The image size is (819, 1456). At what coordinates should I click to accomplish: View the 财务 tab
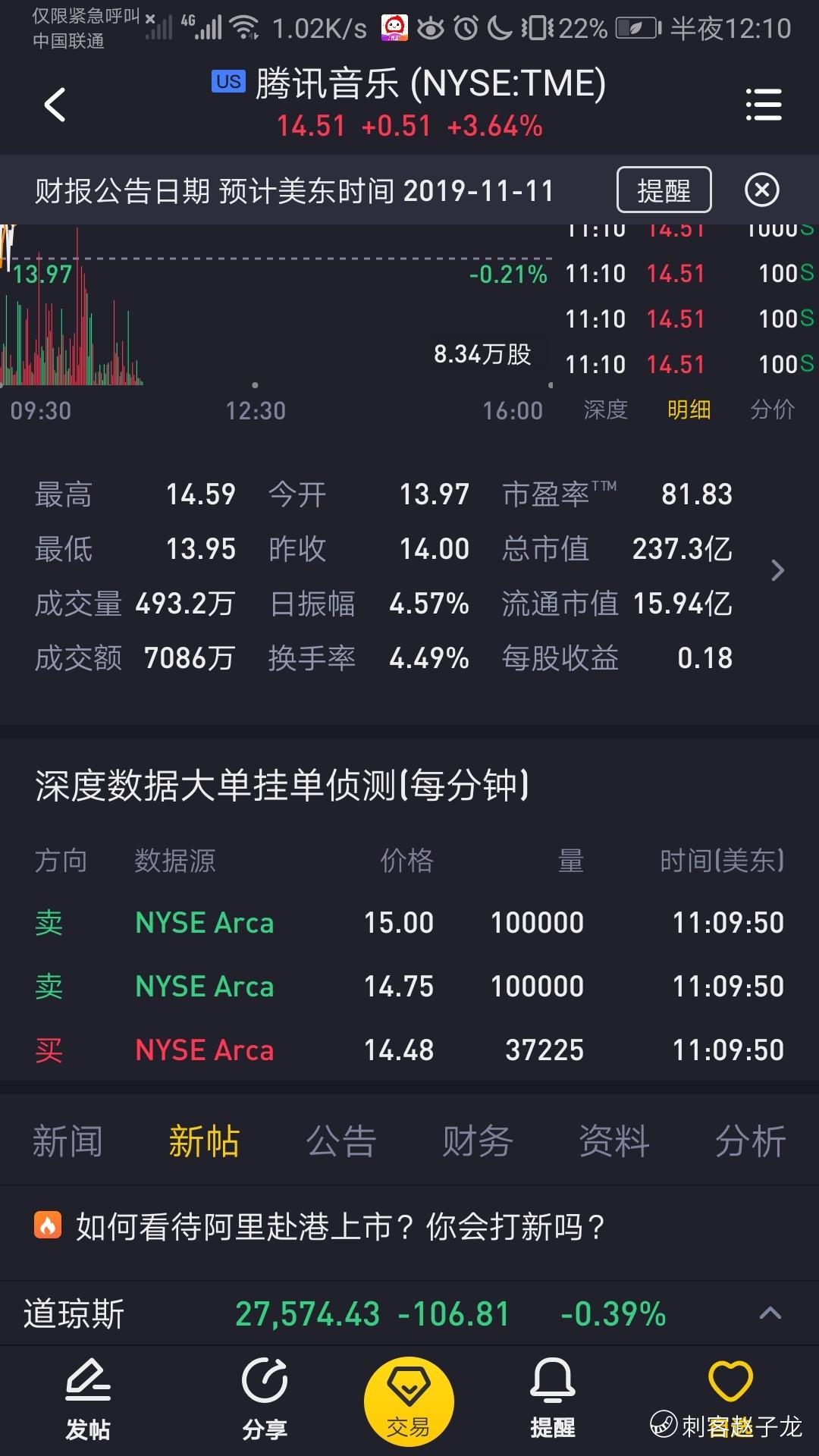pos(478,1141)
